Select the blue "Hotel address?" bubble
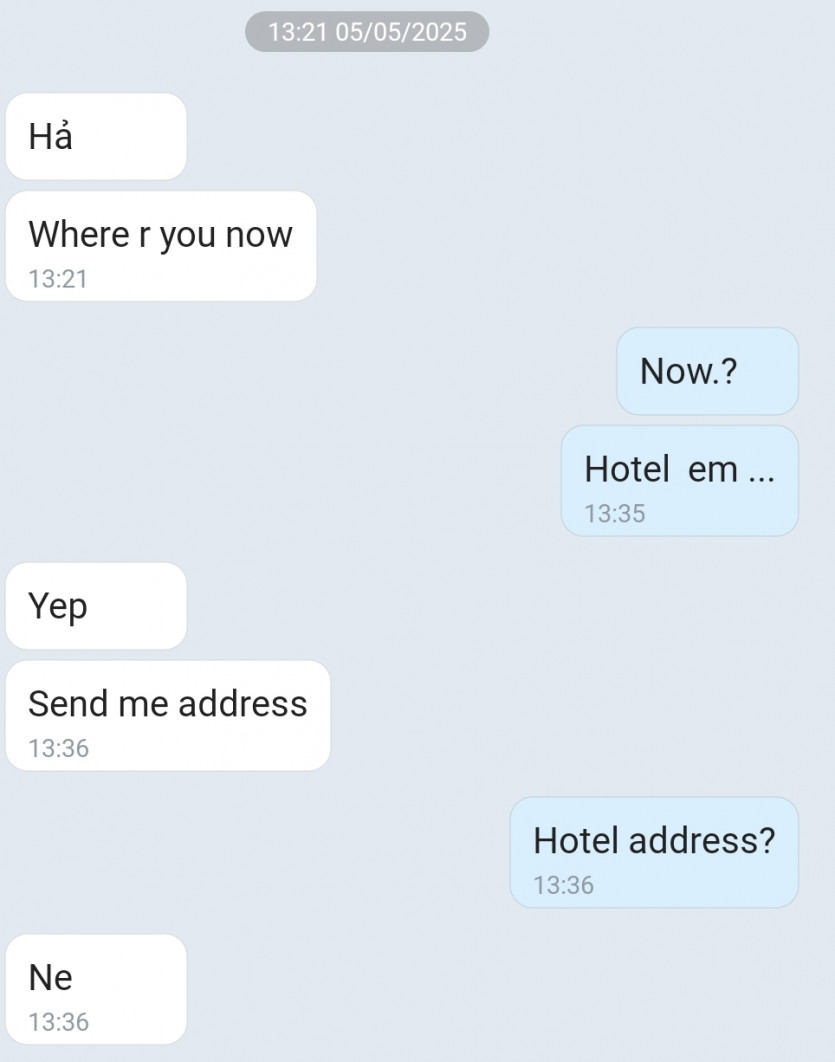 [x=654, y=841]
